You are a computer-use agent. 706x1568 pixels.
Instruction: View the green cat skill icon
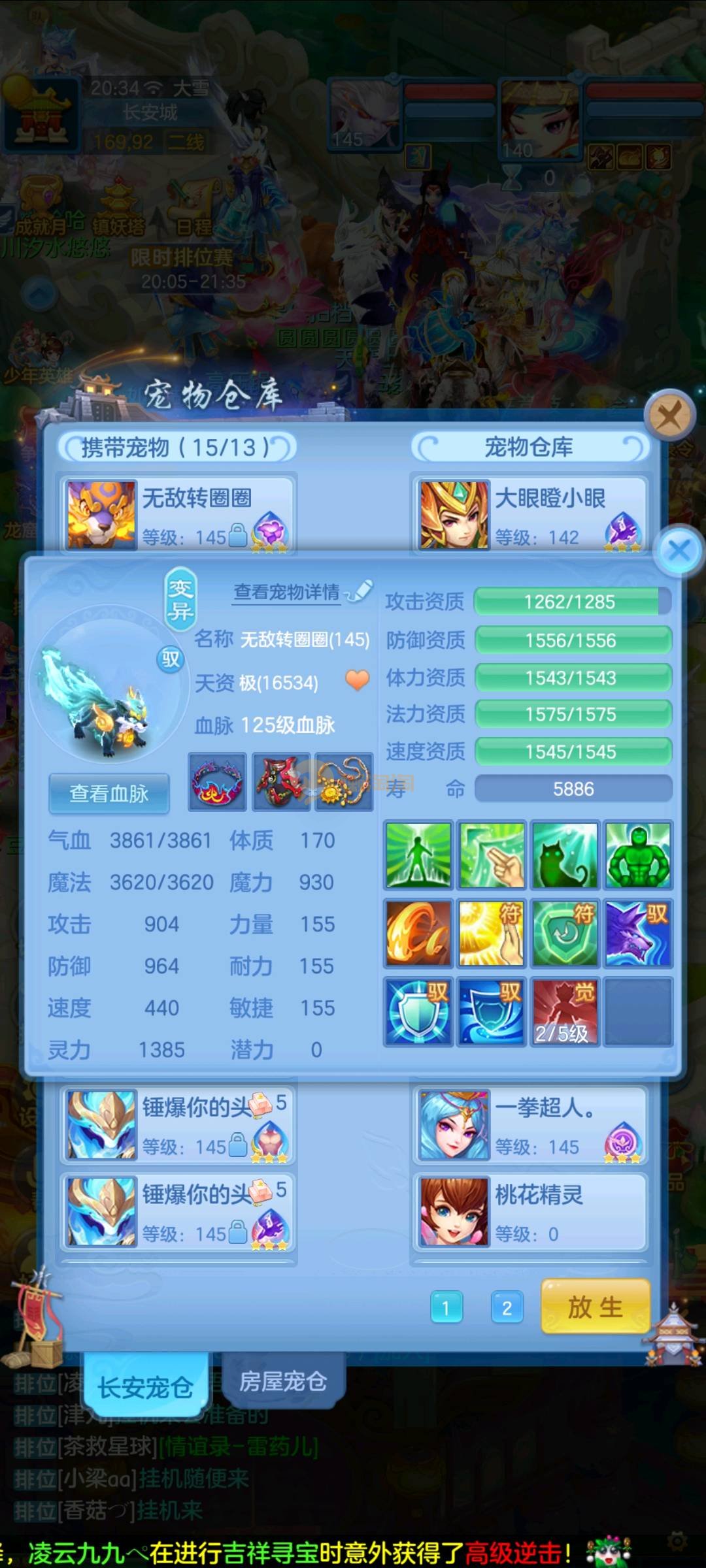[565, 855]
